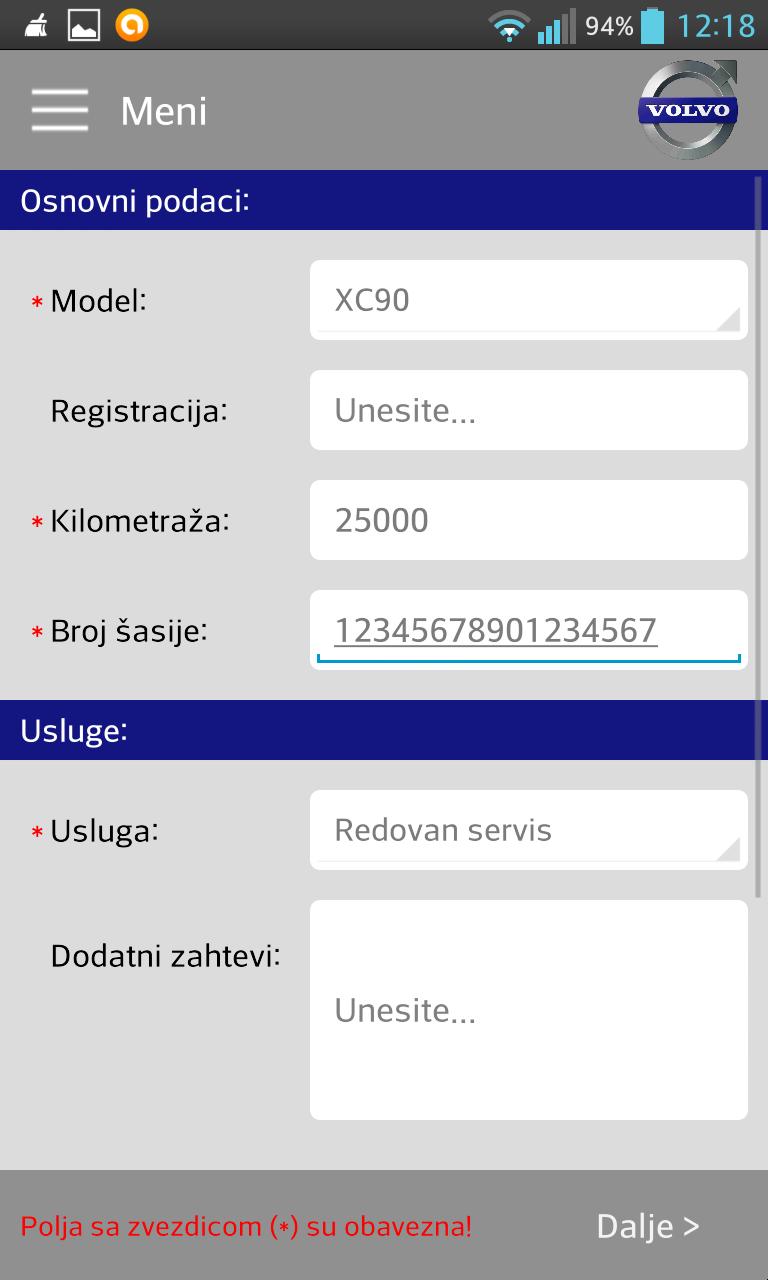Select the Dodatni zahtevi text area
The height and width of the screenshot is (1280, 768).
(x=528, y=1010)
